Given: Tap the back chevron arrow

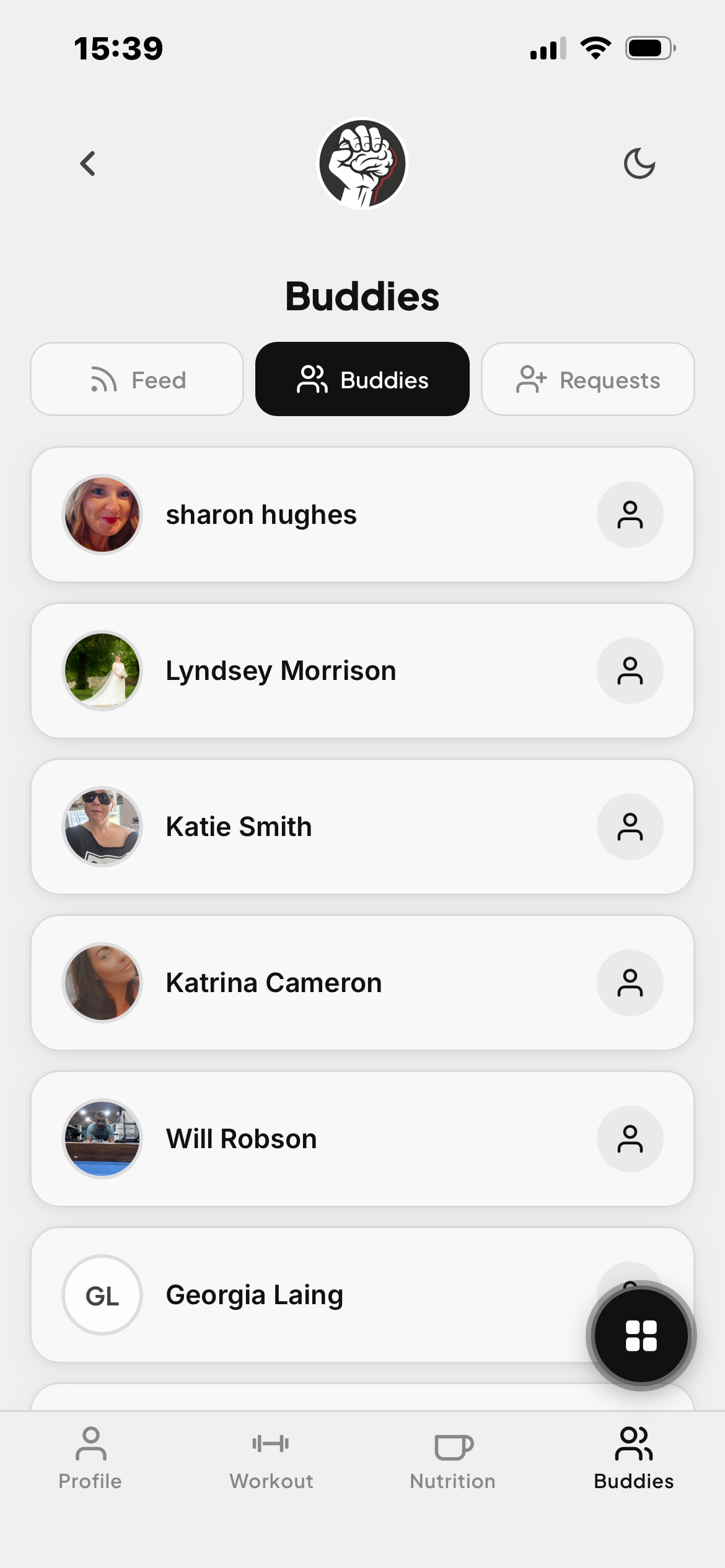Looking at the screenshot, I should [x=87, y=163].
